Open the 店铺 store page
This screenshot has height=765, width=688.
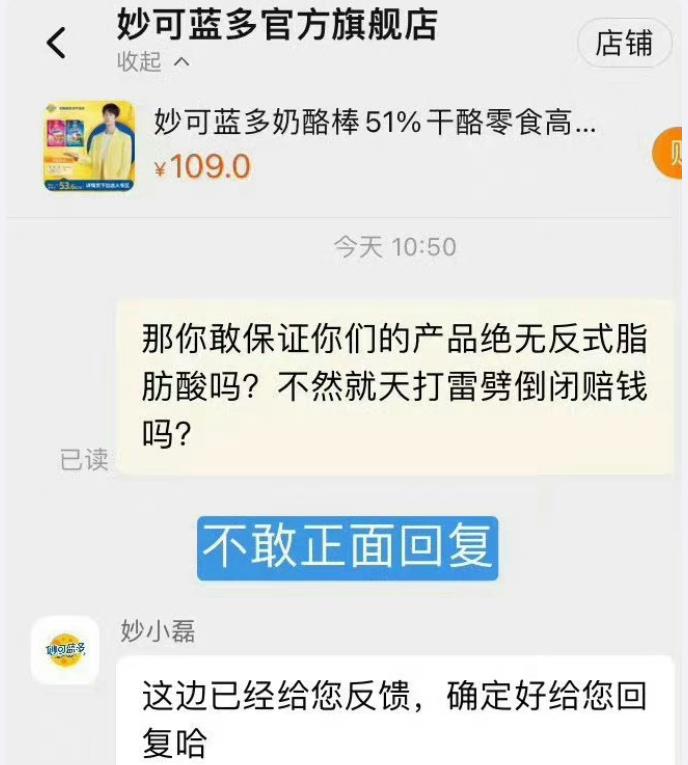click(624, 43)
